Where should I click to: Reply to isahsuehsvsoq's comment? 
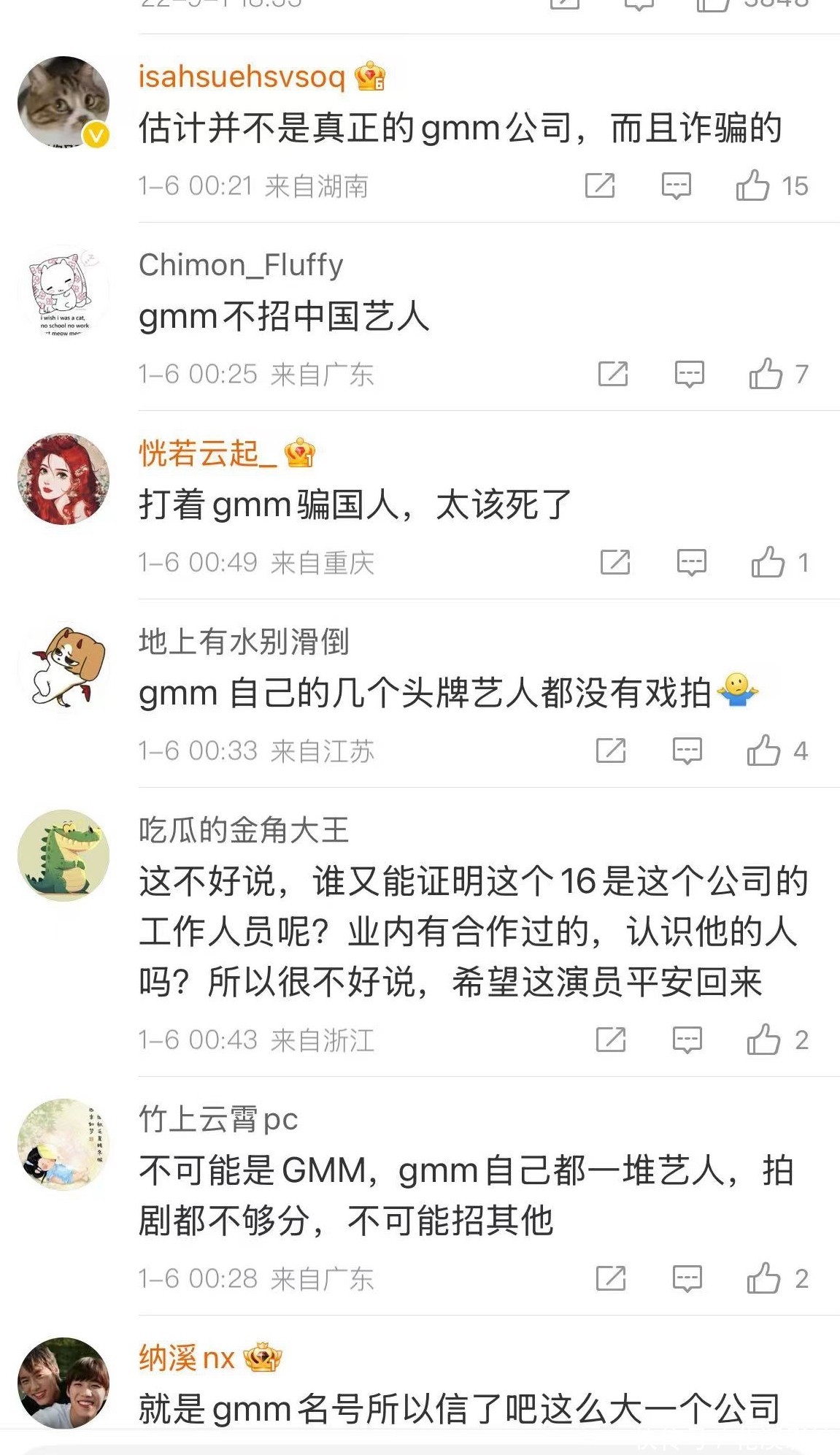coord(676,186)
